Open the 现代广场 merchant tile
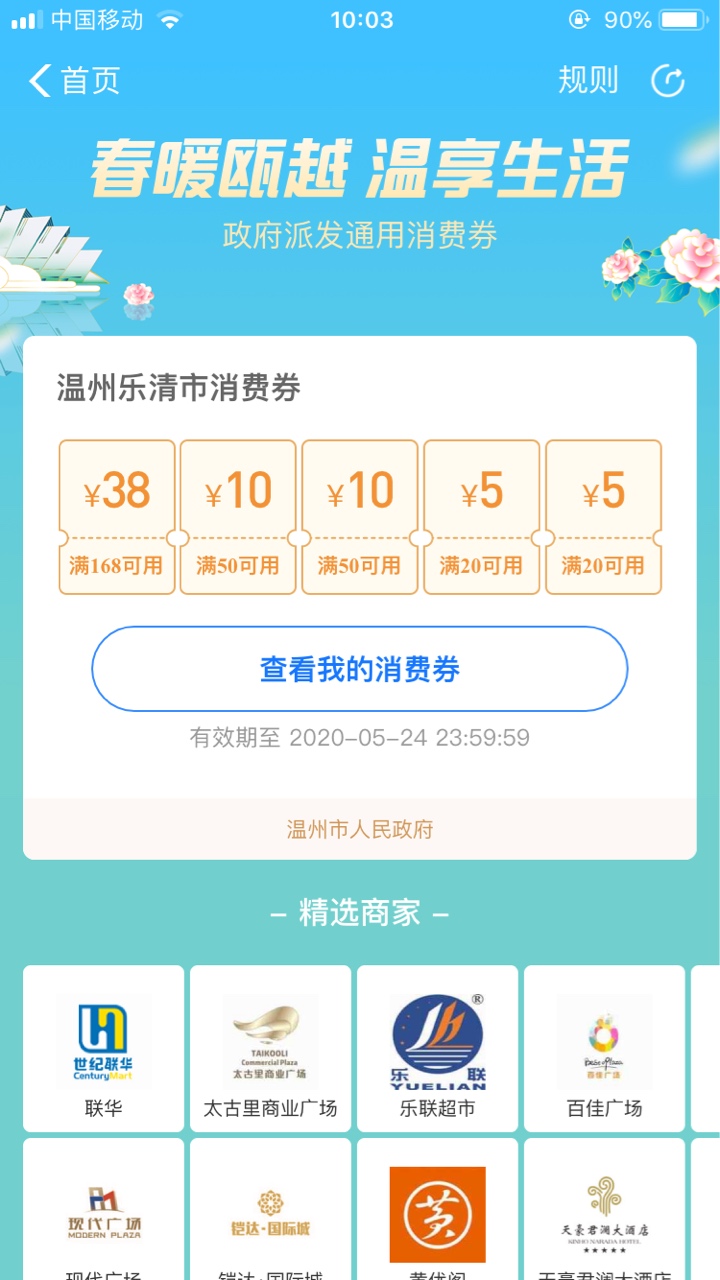 (x=104, y=1215)
